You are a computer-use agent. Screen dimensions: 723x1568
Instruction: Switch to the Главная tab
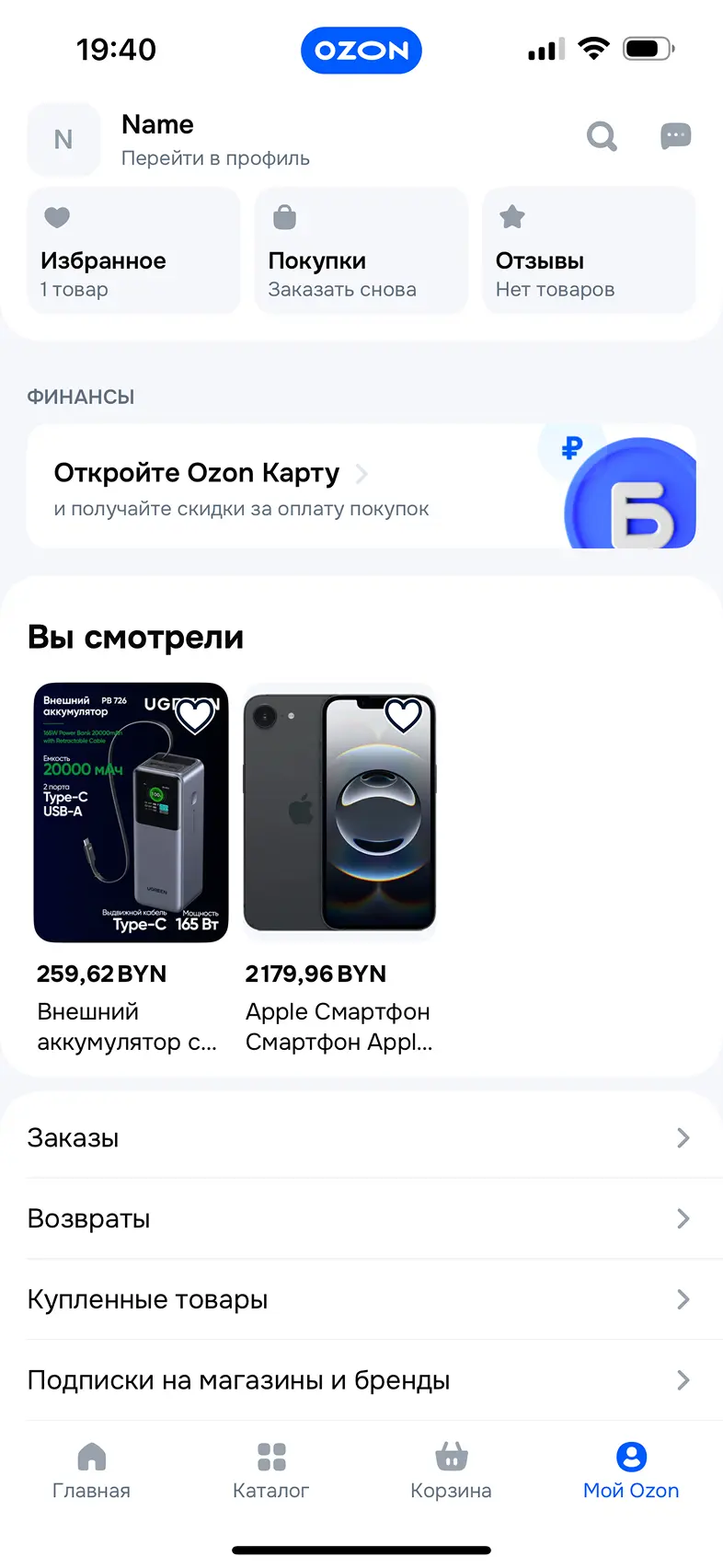coord(91,1470)
